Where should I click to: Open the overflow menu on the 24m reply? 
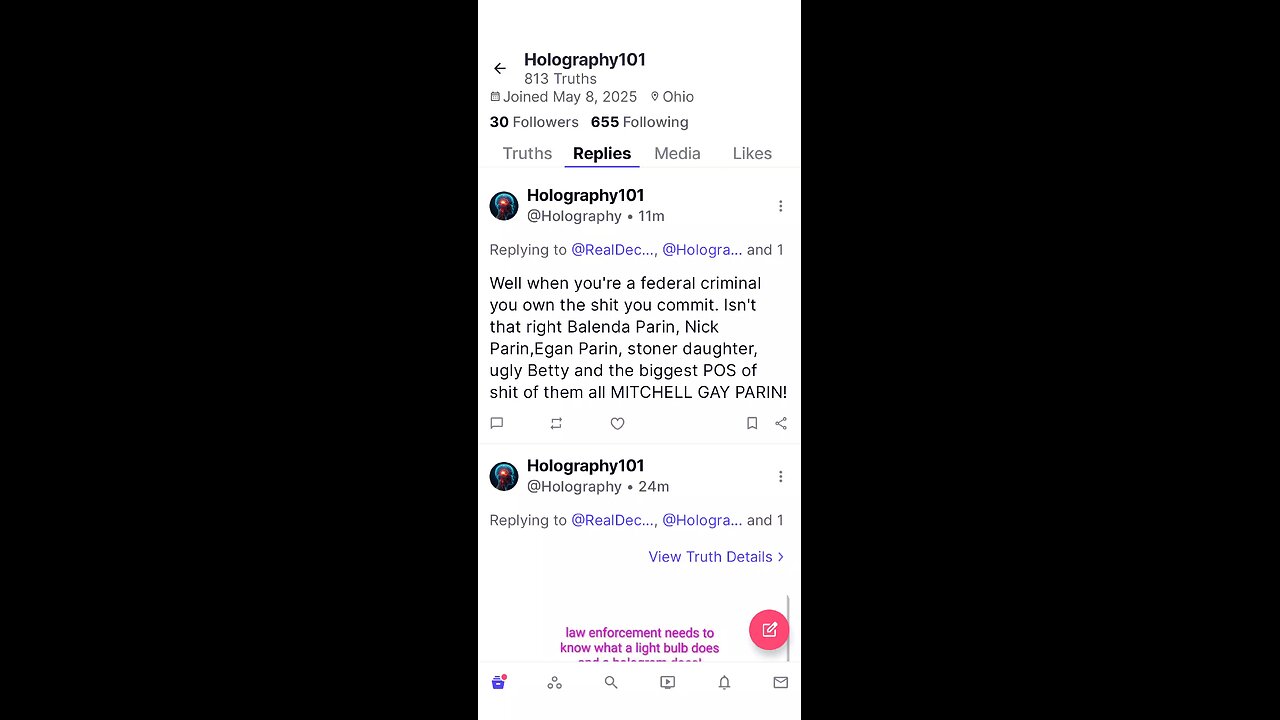pos(780,476)
